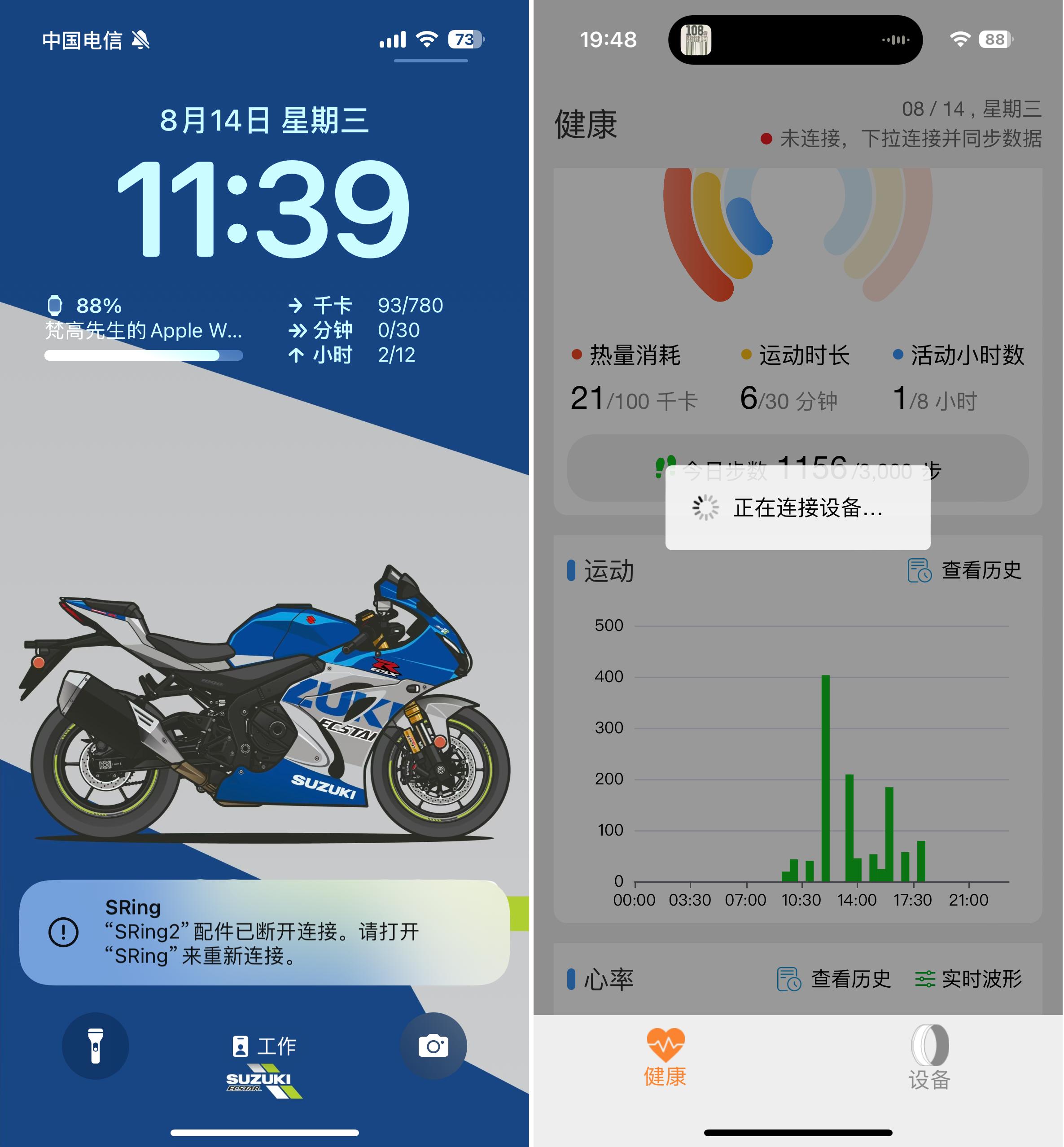Tap the 工作 focus mode label
1064x1147 pixels.
pos(264,1046)
